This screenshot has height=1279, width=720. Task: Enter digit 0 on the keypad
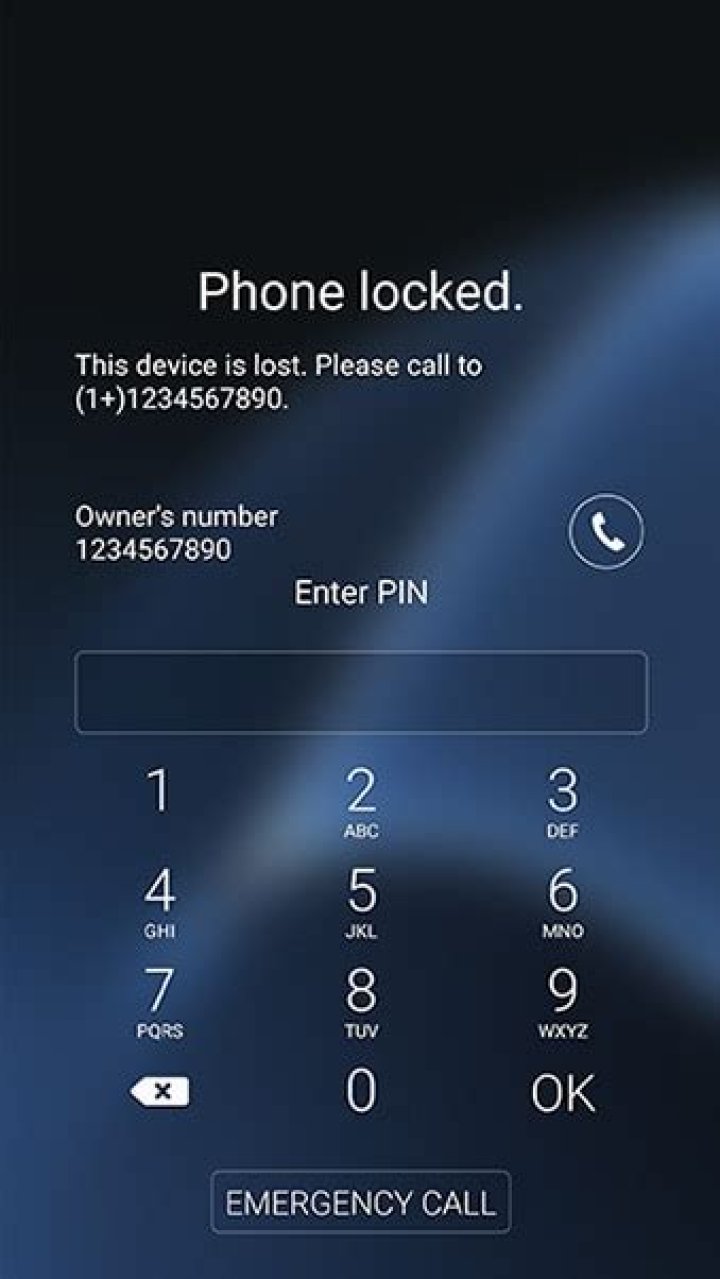360,1091
